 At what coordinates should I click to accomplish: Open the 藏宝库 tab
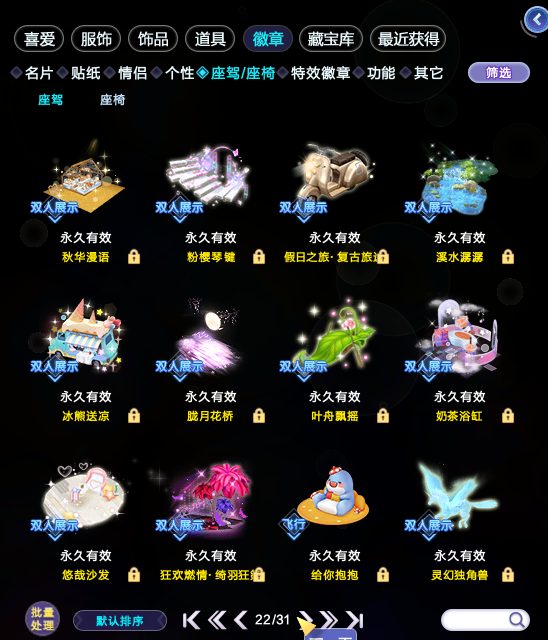click(331, 39)
